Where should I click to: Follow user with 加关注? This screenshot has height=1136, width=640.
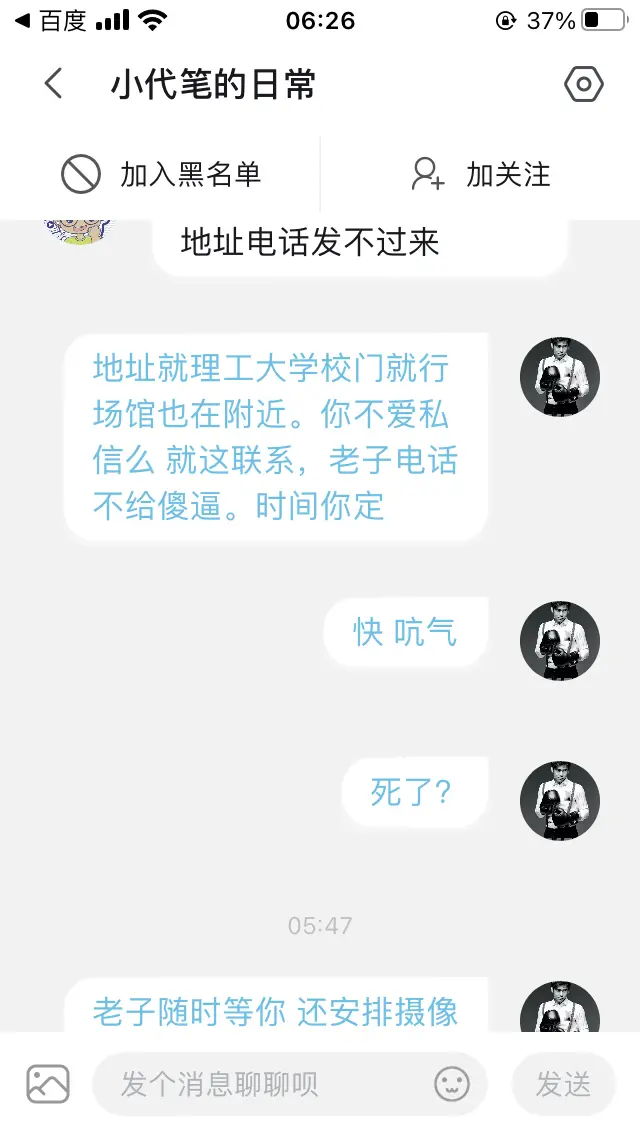pos(482,175)
